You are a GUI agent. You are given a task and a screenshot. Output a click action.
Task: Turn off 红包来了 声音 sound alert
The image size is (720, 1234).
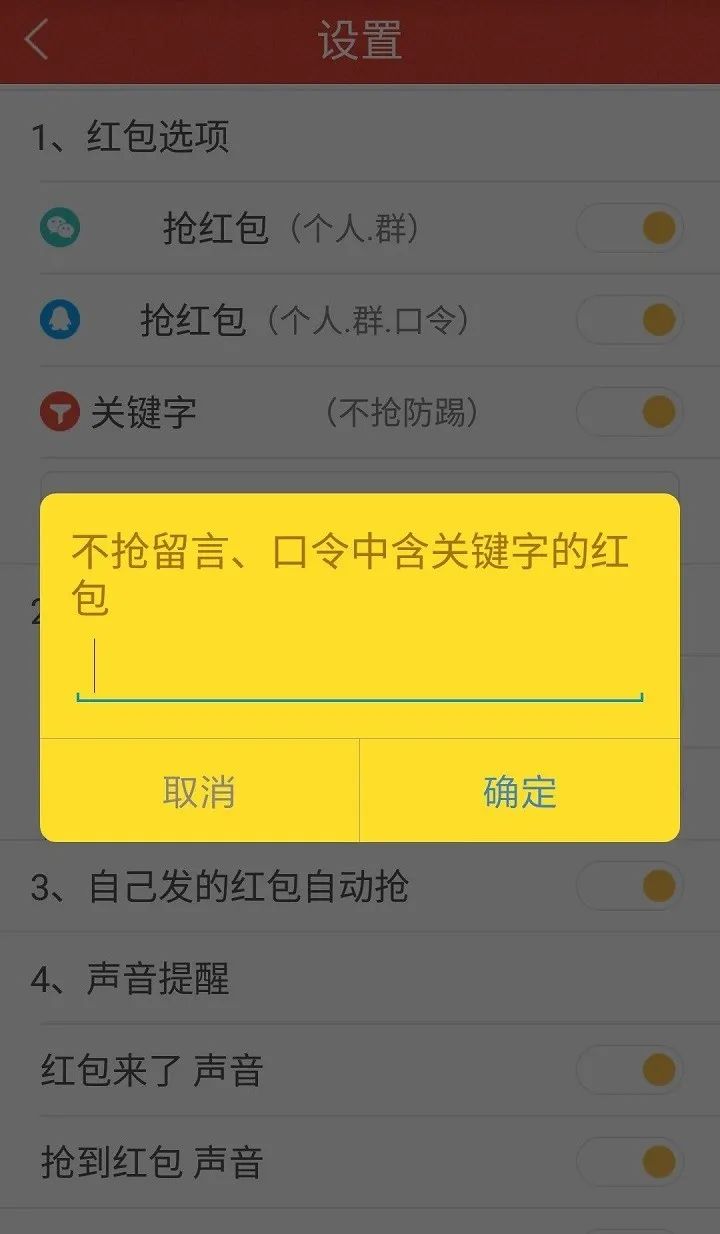(x=630, y=1069)
